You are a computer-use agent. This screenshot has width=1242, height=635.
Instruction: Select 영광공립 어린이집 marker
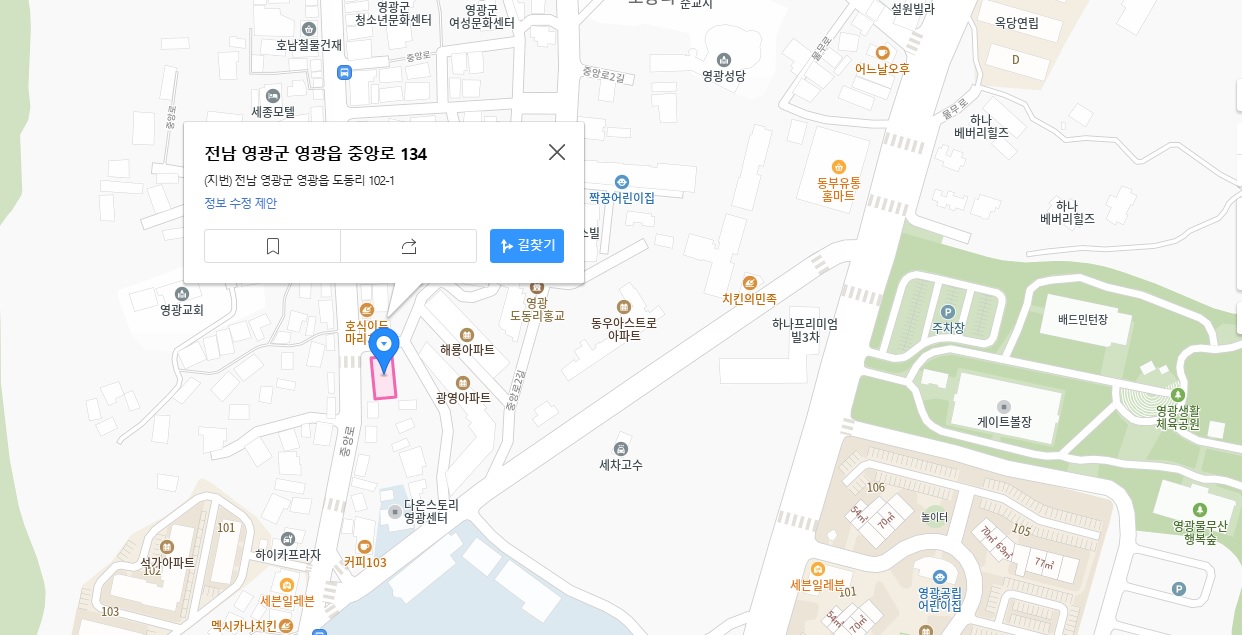click(939, 577)
